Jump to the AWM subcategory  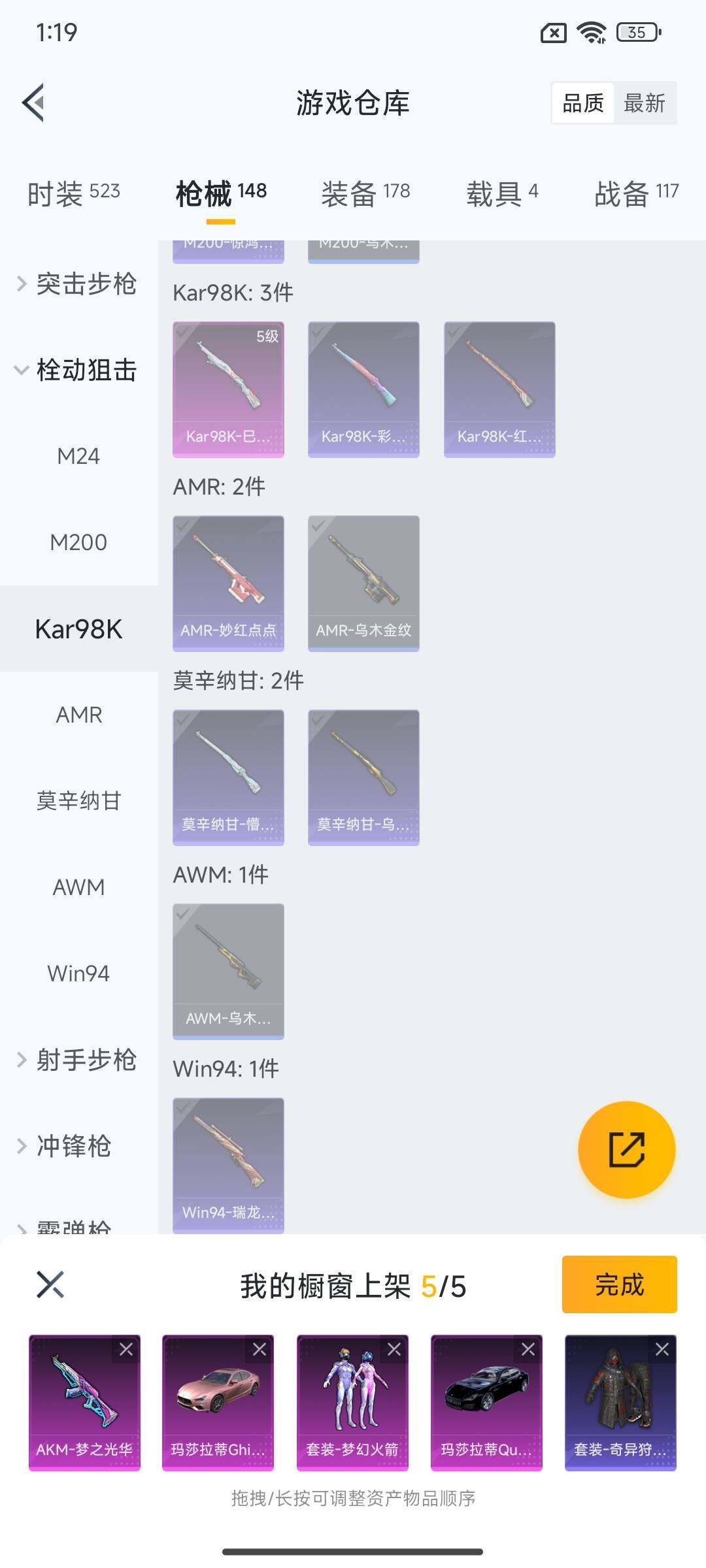tap(78, 887)
